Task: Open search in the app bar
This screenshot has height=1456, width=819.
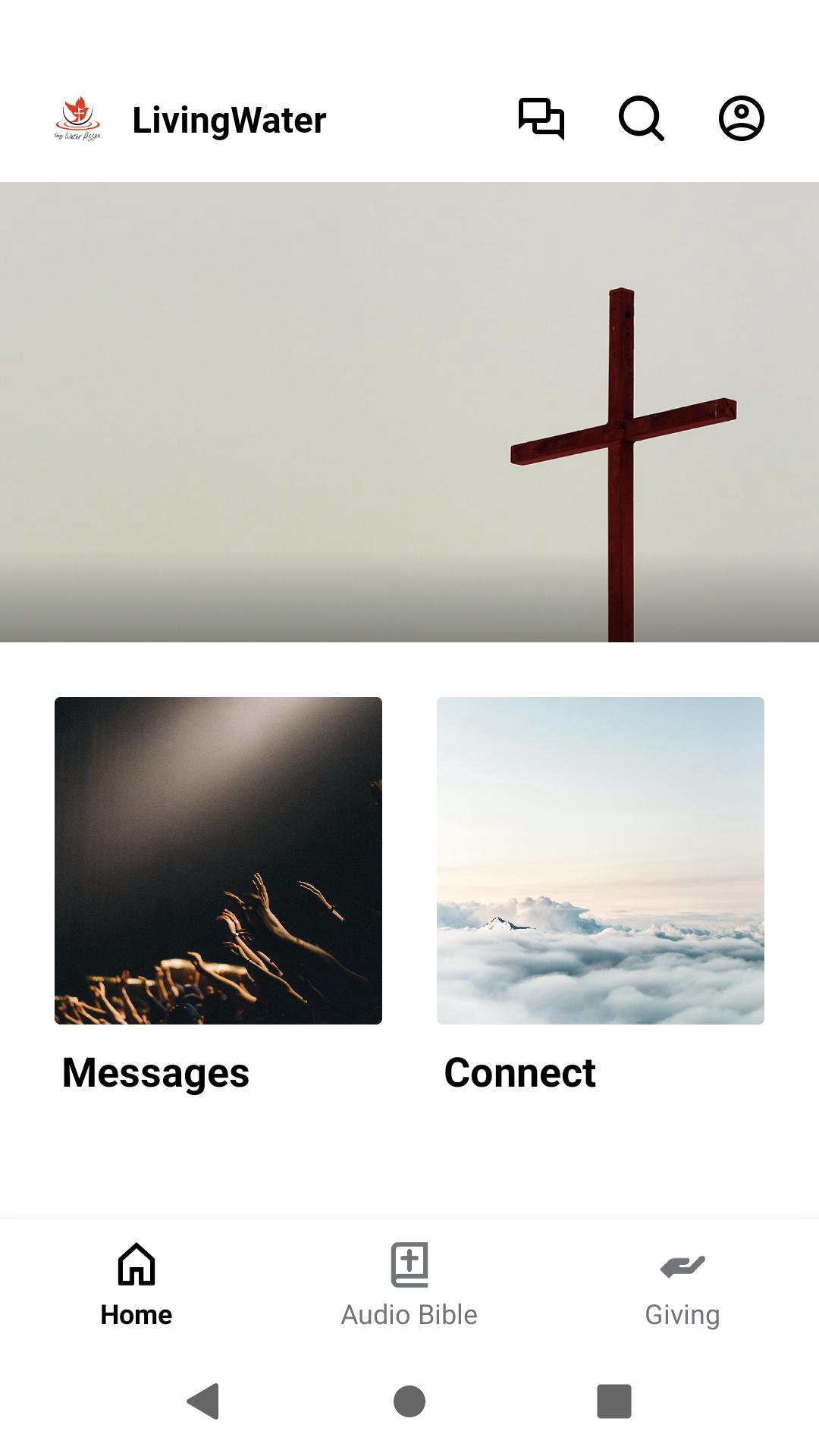Action: click(642, 119)
